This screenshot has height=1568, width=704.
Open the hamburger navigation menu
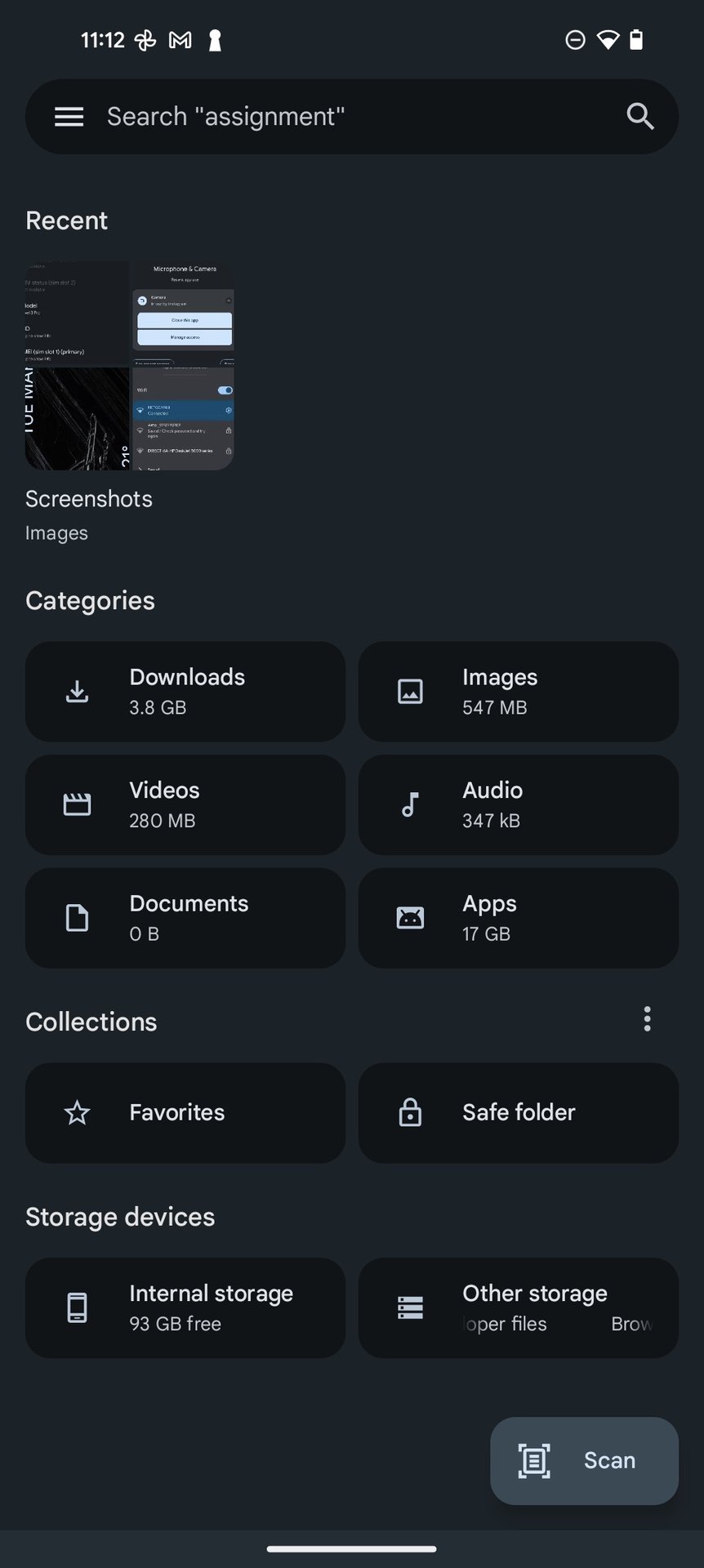69,117
